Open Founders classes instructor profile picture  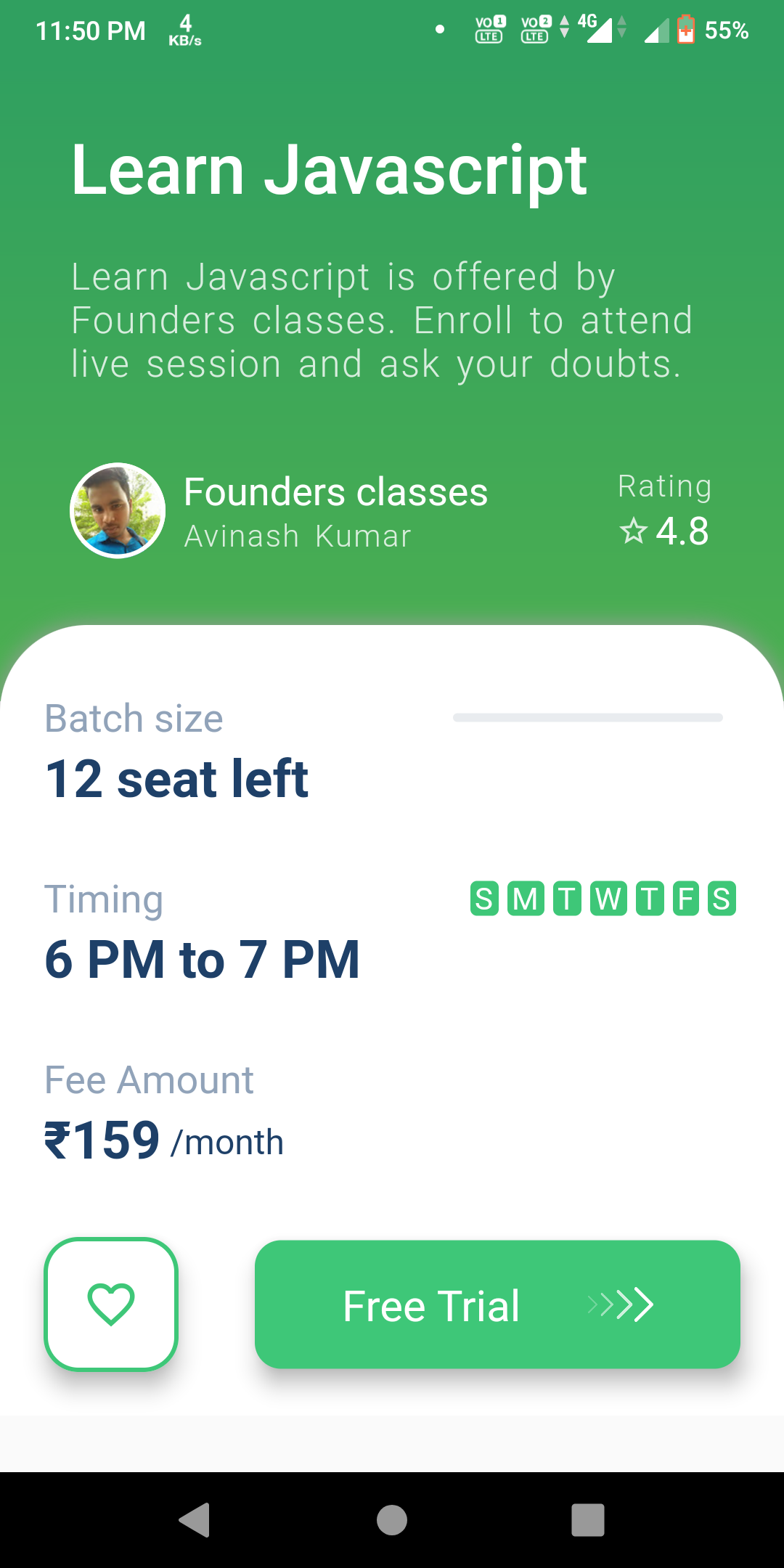coord(118,510)
